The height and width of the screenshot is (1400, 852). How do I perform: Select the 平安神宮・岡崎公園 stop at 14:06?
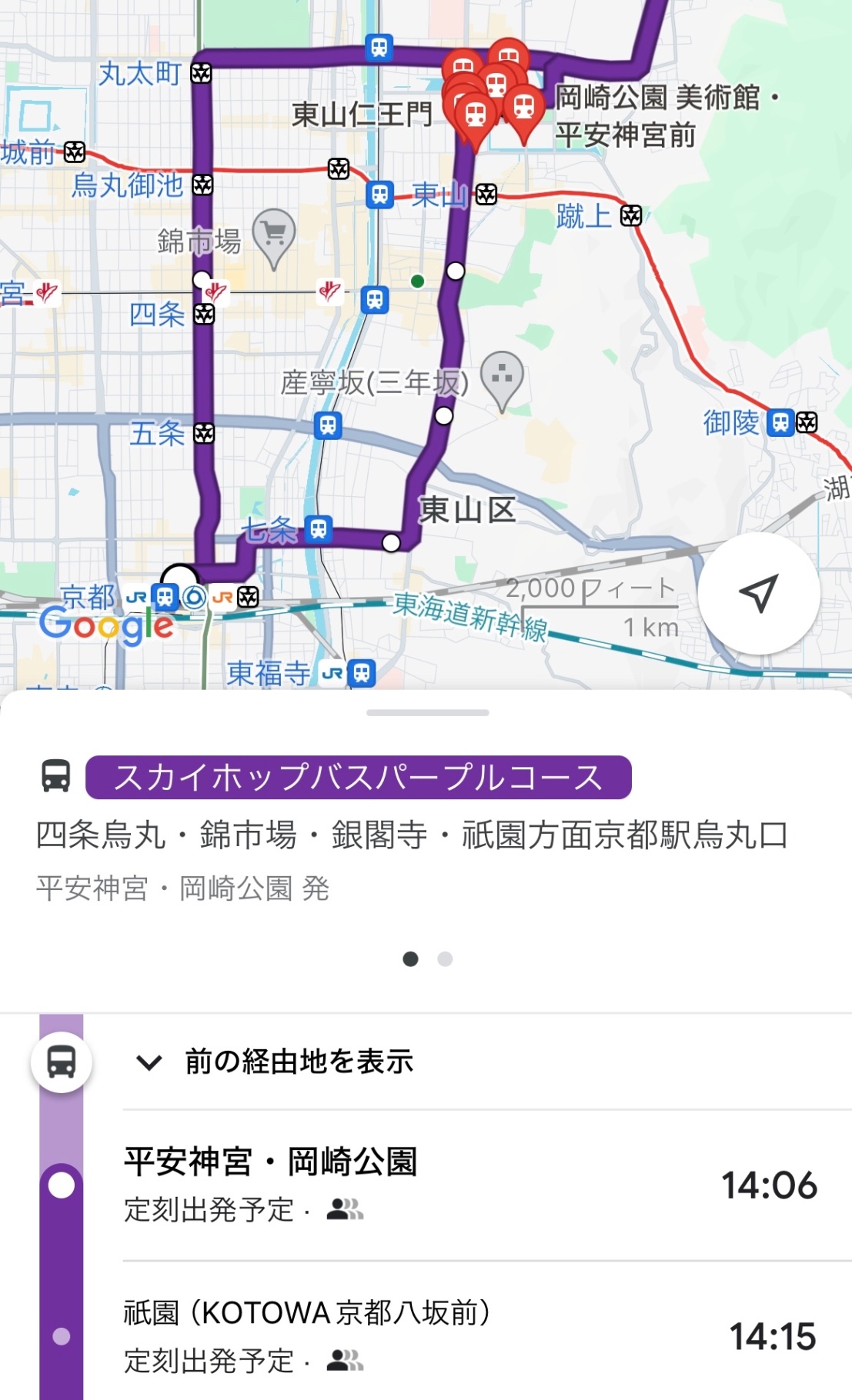tap(469, 1184)
